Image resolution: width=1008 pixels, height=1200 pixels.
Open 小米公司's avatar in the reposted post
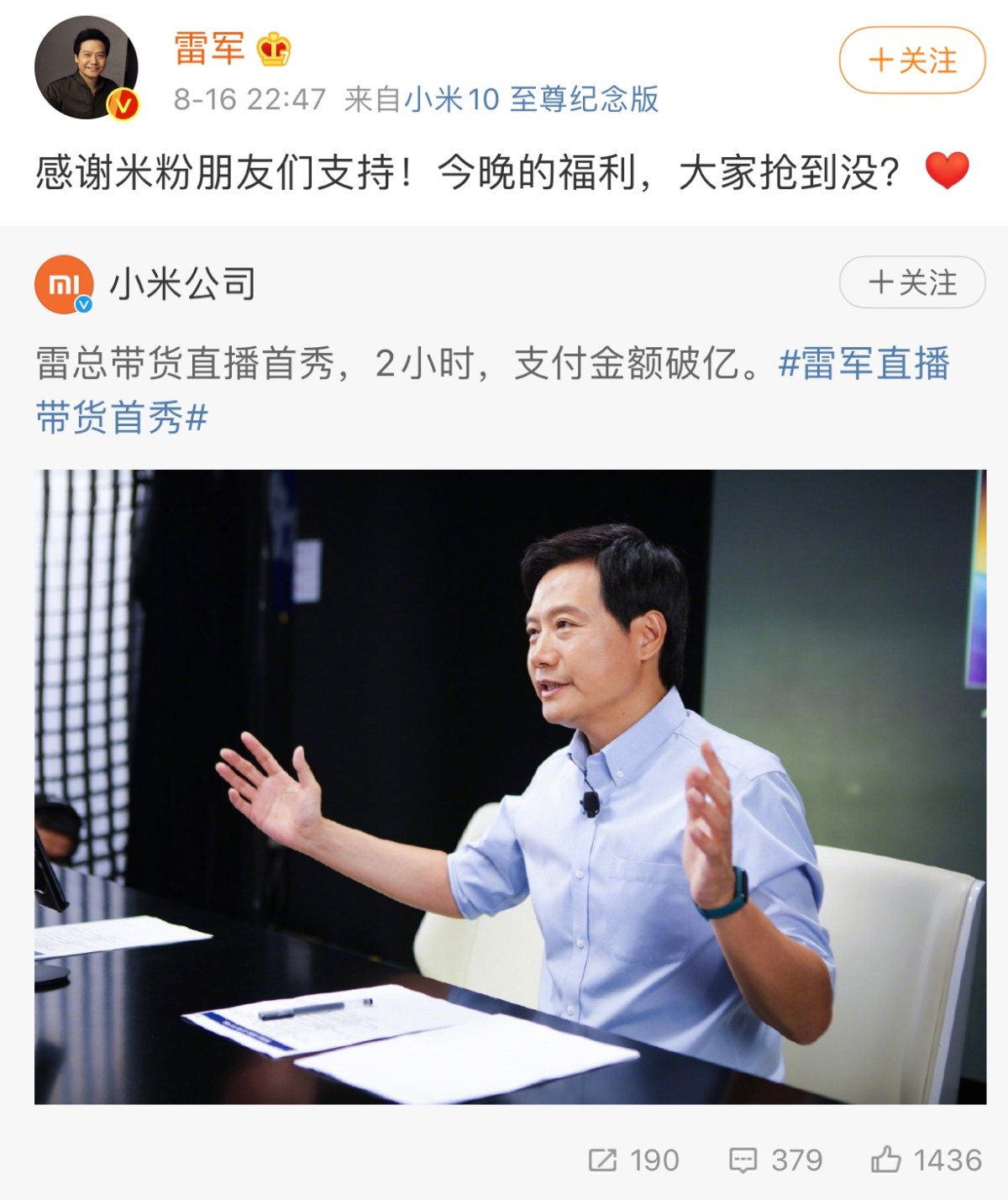coord(64,284)
